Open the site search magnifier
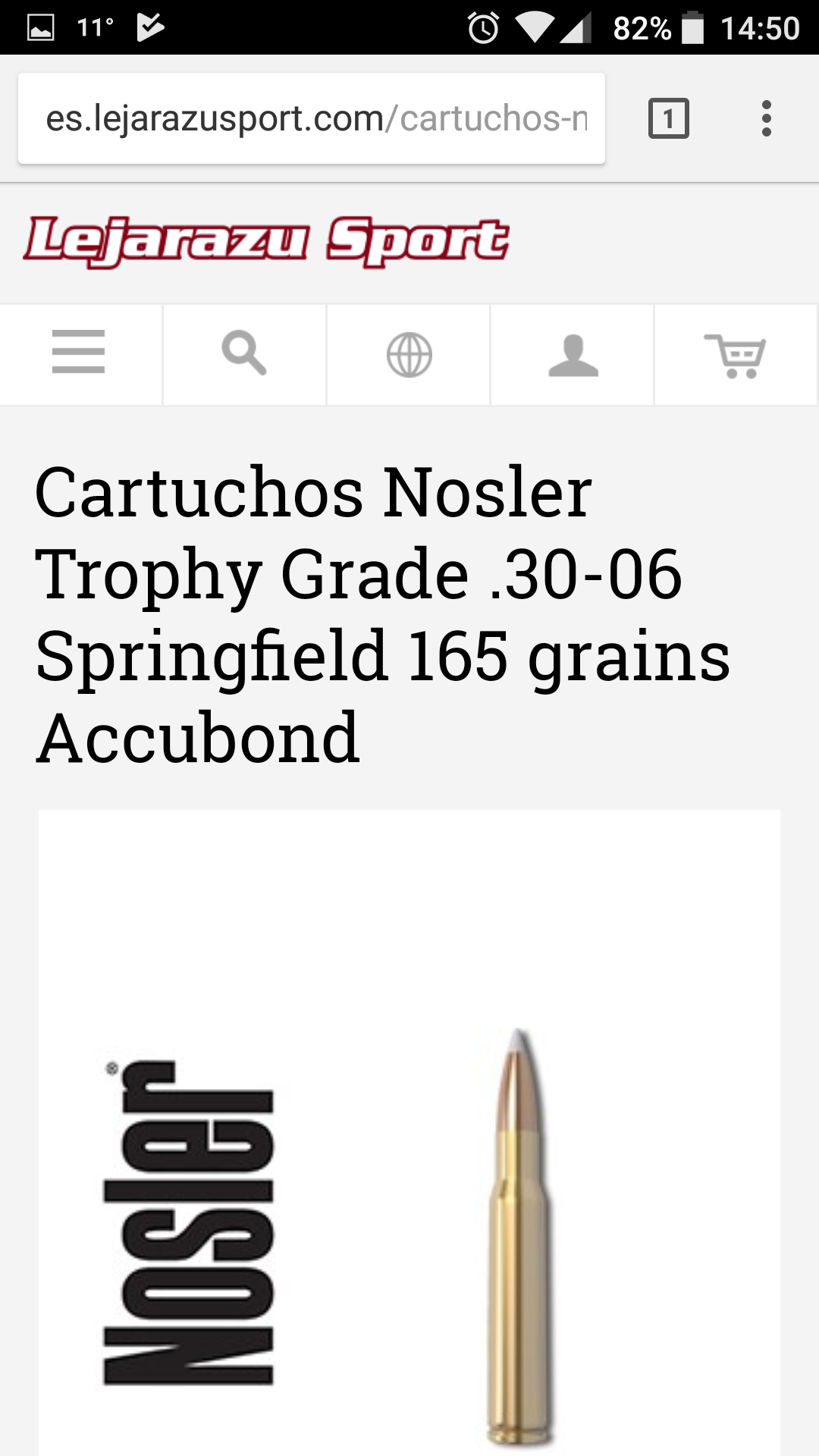The width and height of the screenshot is (819, 1456). [x=244, y=353]
